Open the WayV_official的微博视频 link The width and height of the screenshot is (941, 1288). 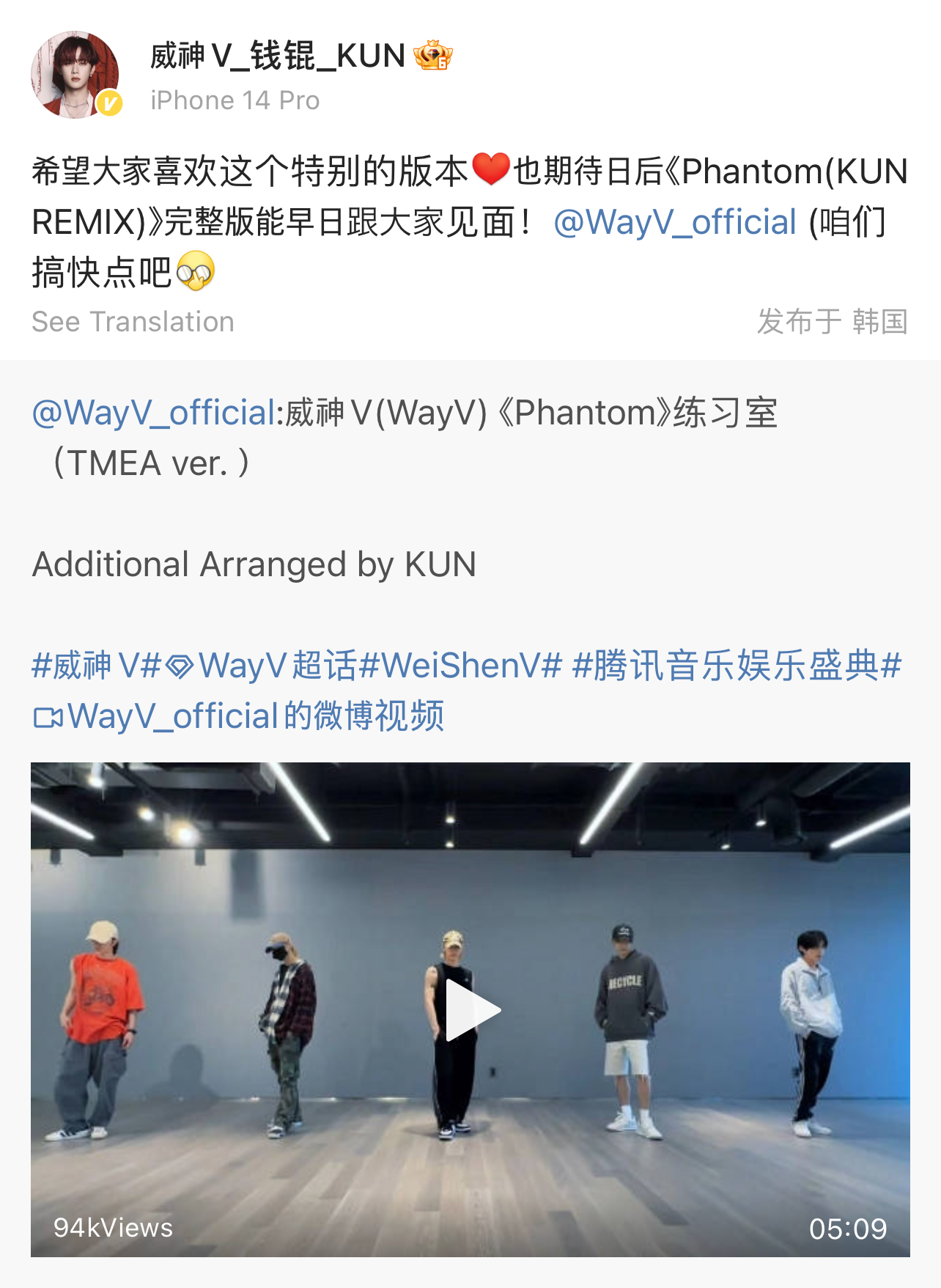239,716
